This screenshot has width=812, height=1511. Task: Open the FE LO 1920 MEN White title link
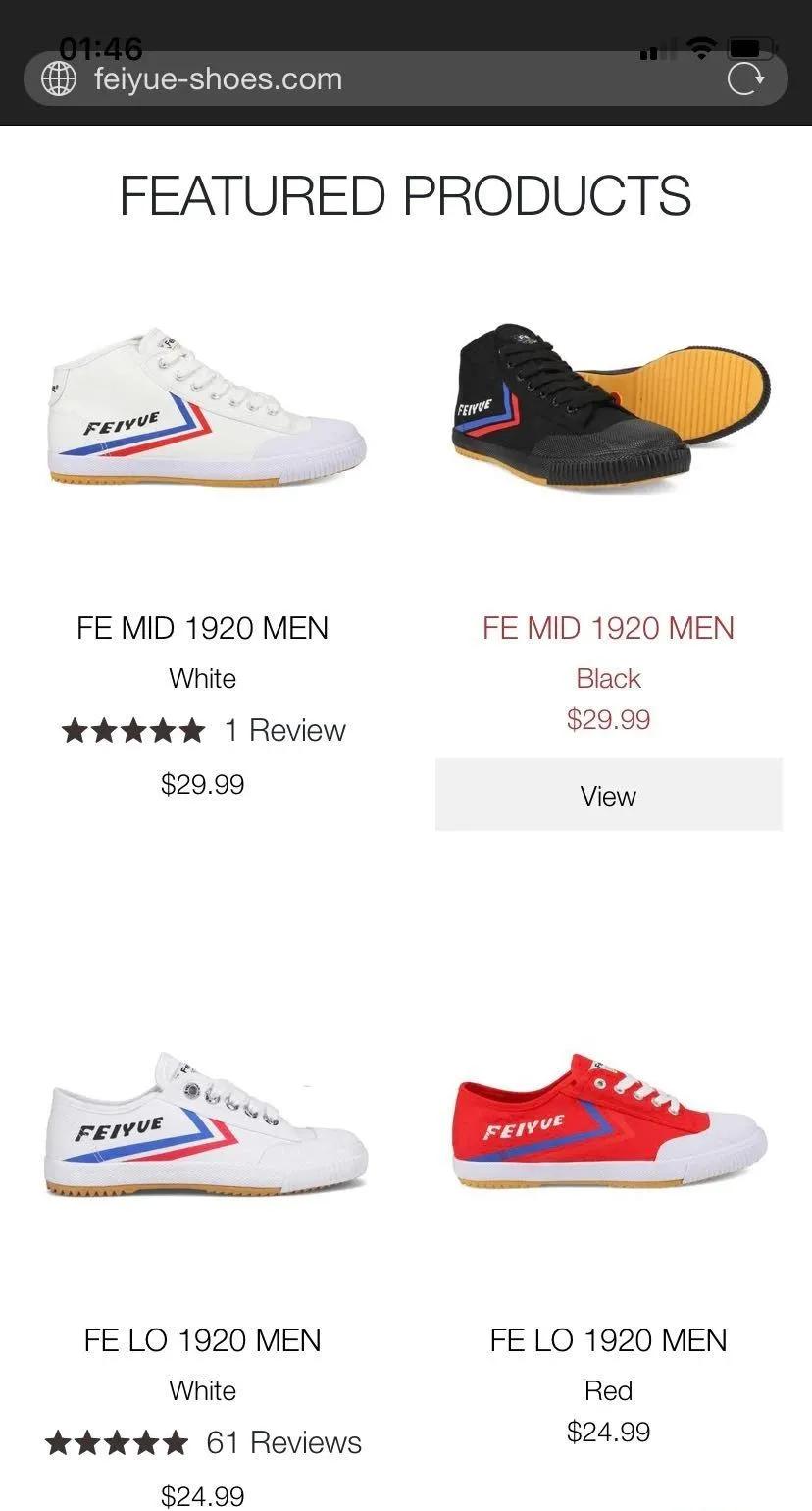[202, 1340]
